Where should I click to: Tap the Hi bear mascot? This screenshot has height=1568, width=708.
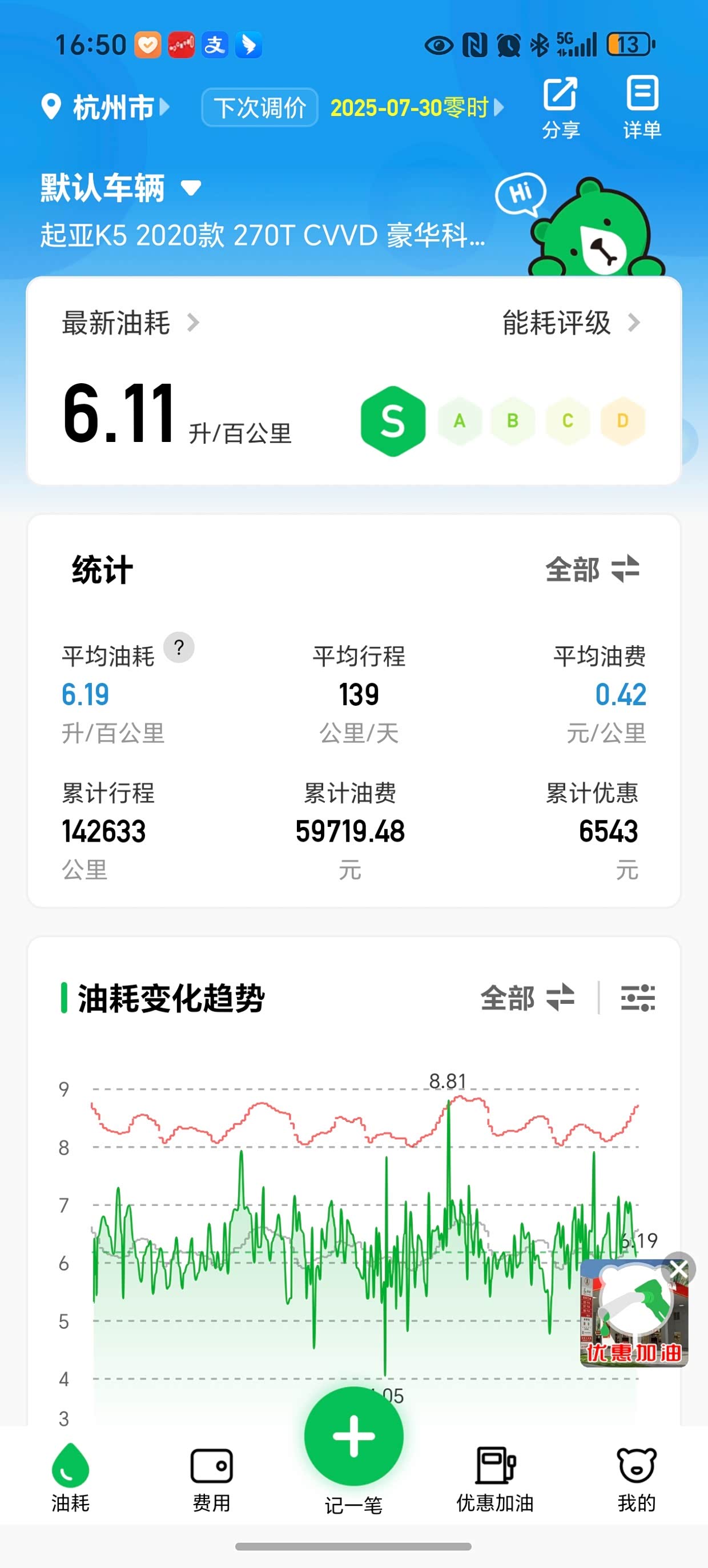pos(581,224)
